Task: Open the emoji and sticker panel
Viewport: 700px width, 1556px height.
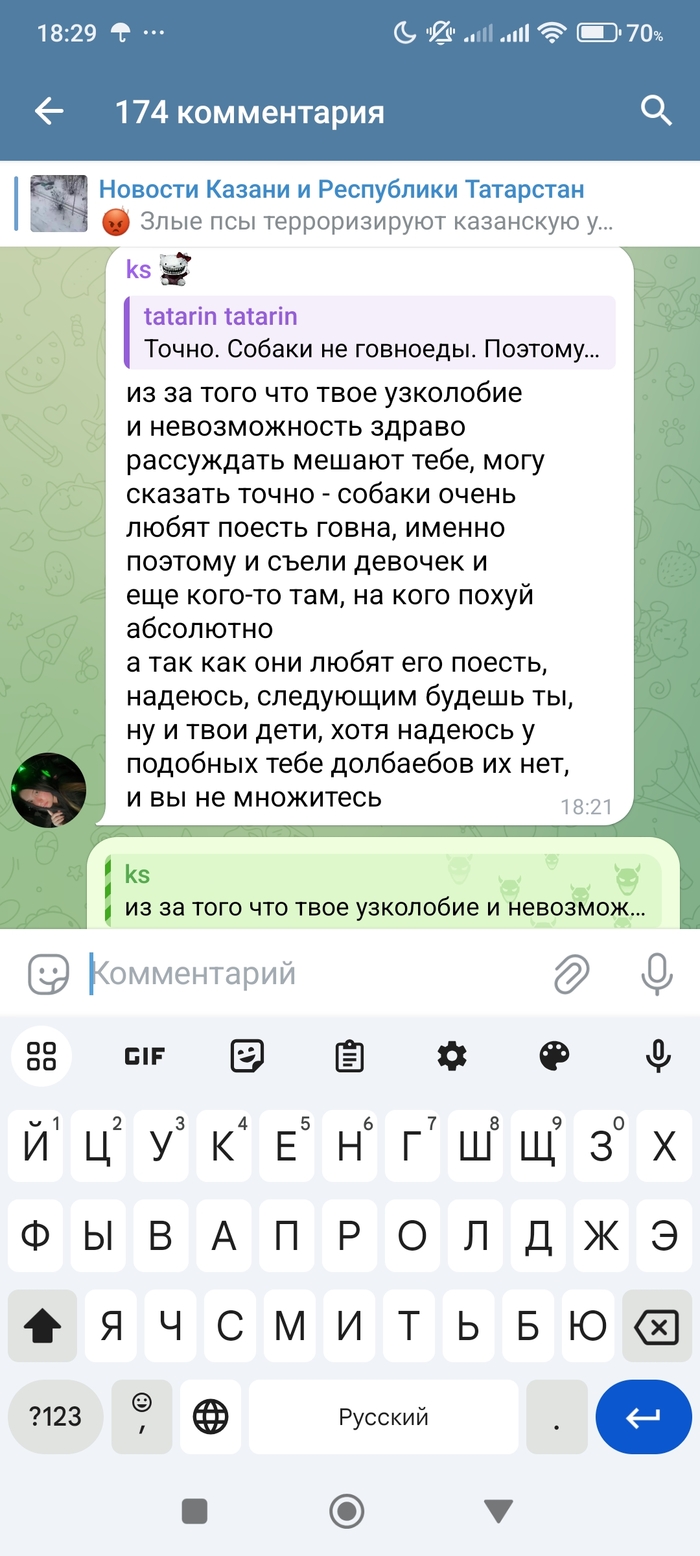Action: click(x=48, y=973)
